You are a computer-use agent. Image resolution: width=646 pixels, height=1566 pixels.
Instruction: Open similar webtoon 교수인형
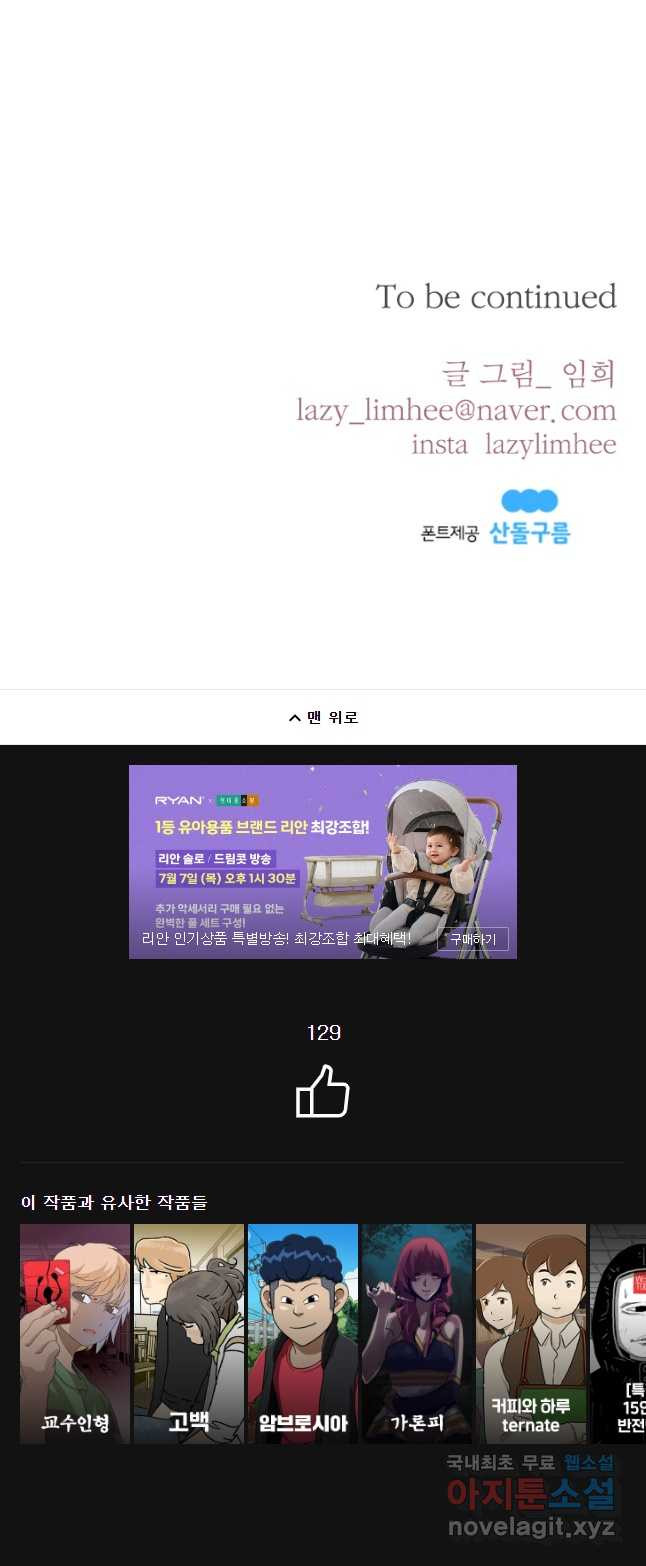click(x=75, y=1332)
